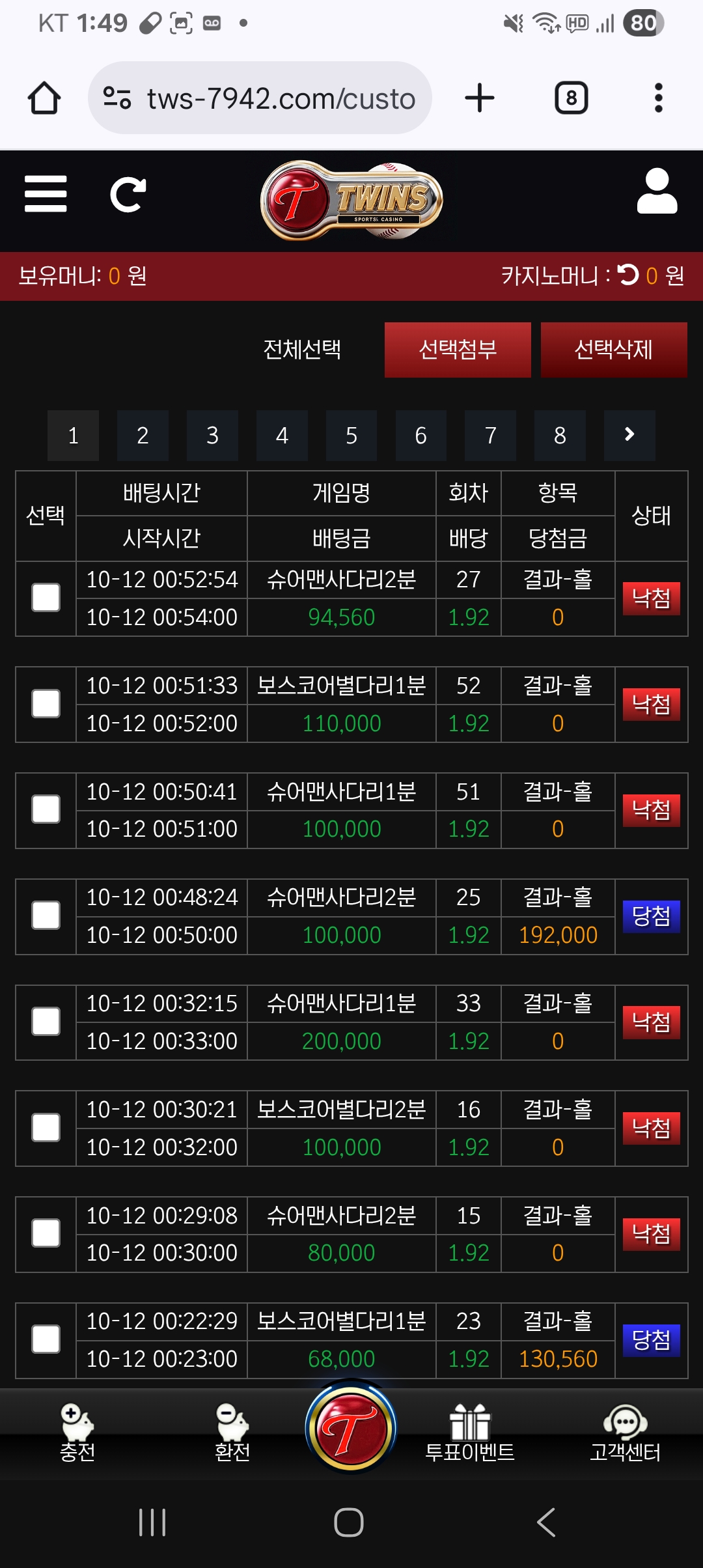Tap the 선택첨부 button
Image resolution: width=703 pixels, height=1568 pixels.
click(x=458, y=350)
